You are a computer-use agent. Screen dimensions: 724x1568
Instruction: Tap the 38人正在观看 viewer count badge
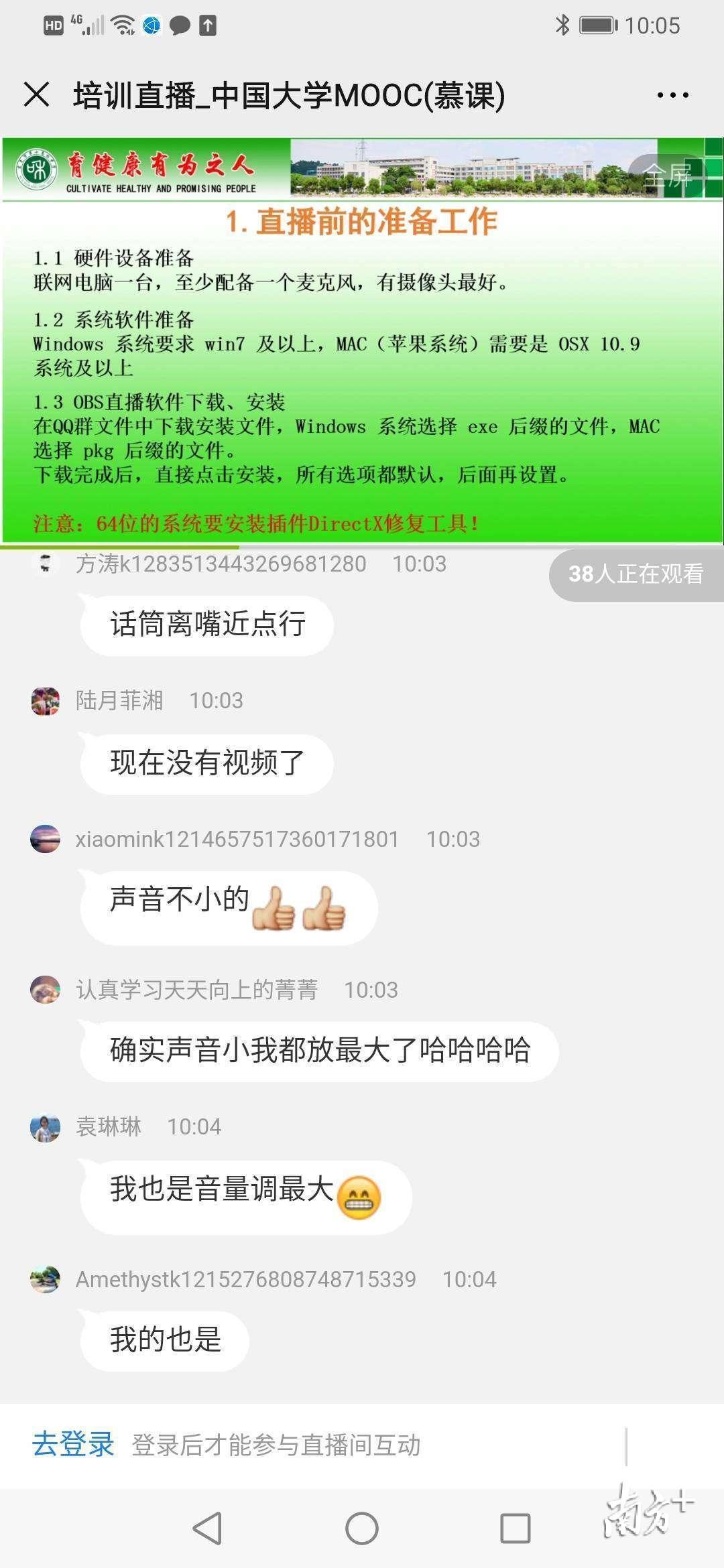(x=636, y=575)
